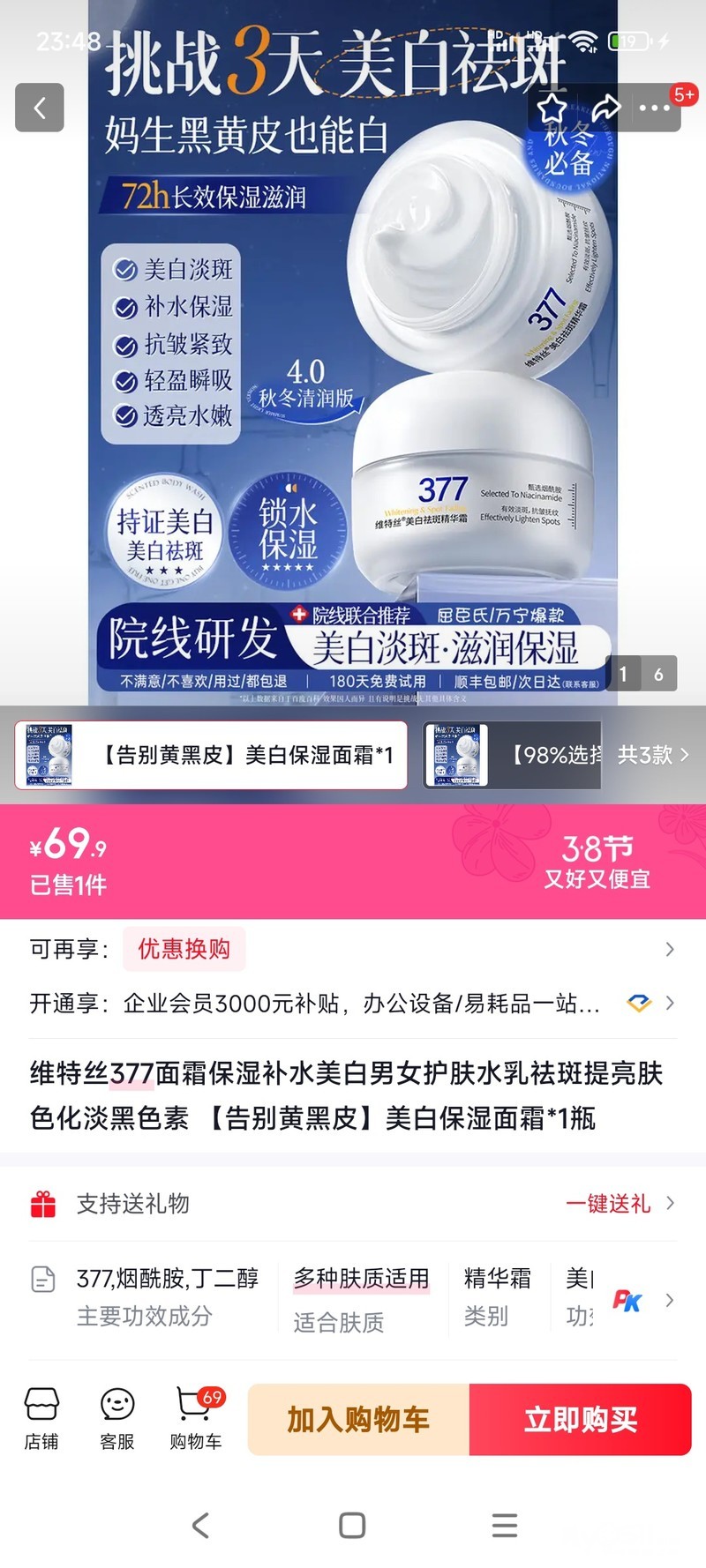Favorite this product with the star icon

[552, 108]
